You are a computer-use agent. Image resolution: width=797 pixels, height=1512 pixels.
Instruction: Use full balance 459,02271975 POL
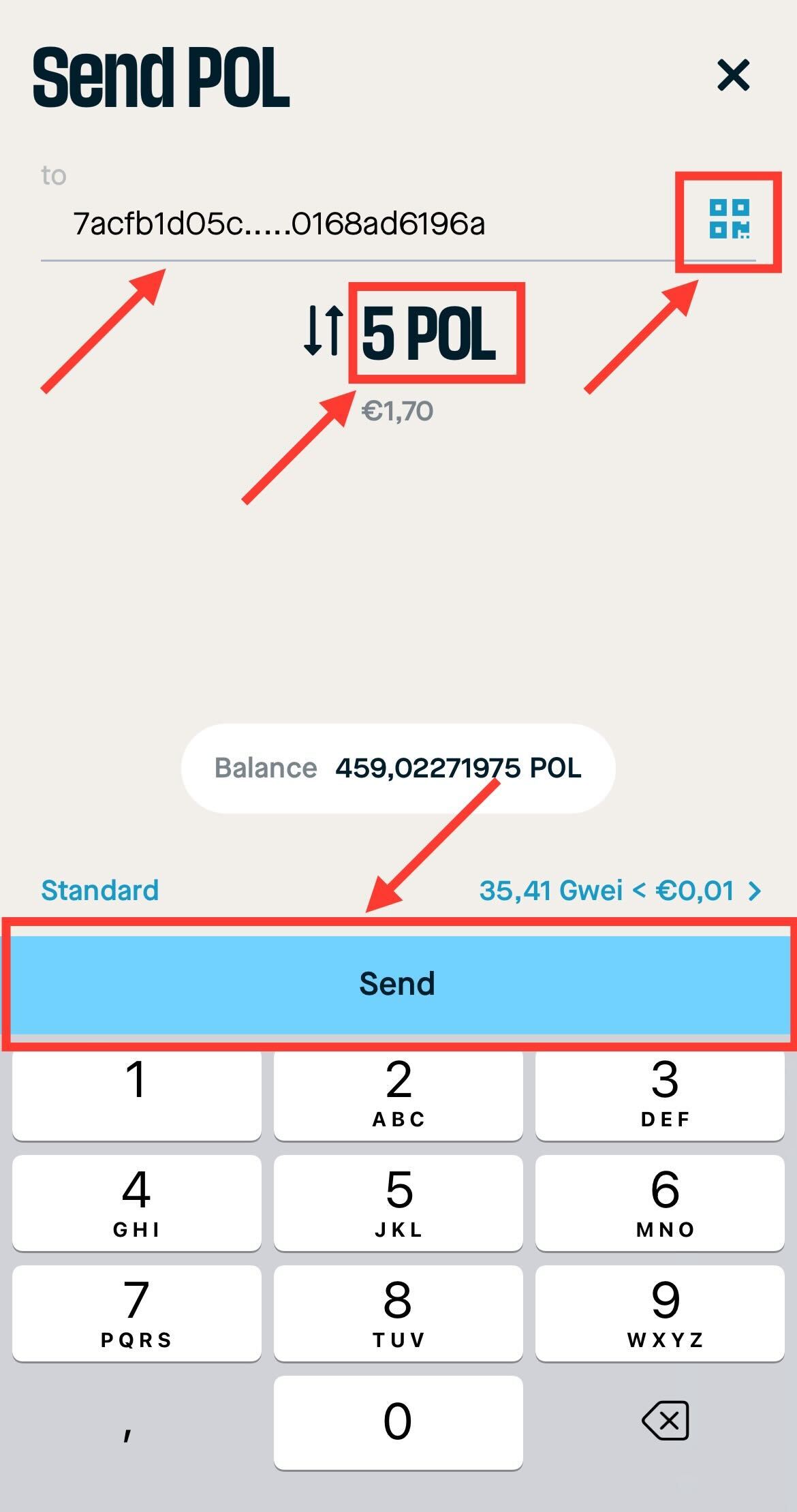(x=398, y=768)
